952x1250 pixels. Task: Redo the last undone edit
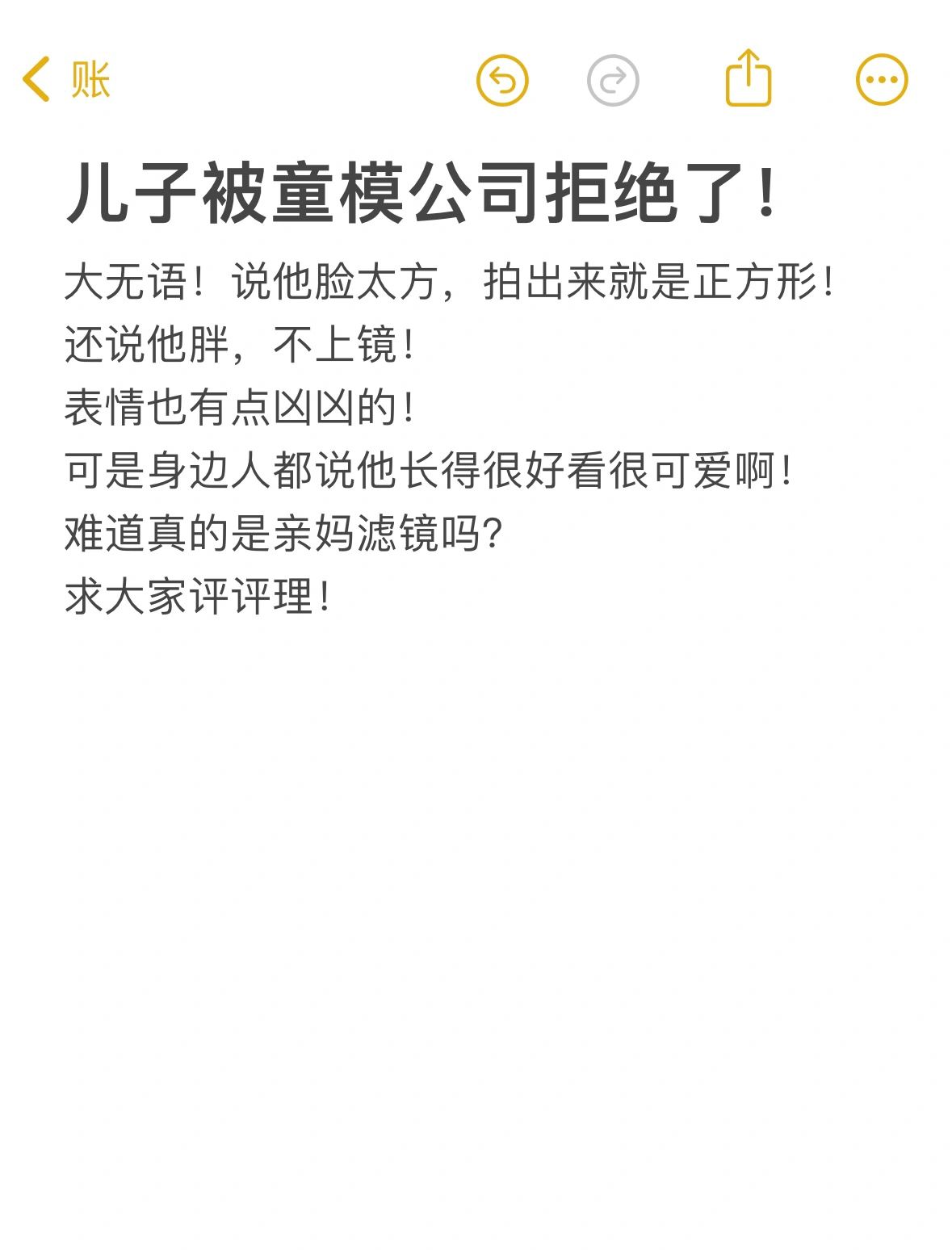tap(613, 80)
